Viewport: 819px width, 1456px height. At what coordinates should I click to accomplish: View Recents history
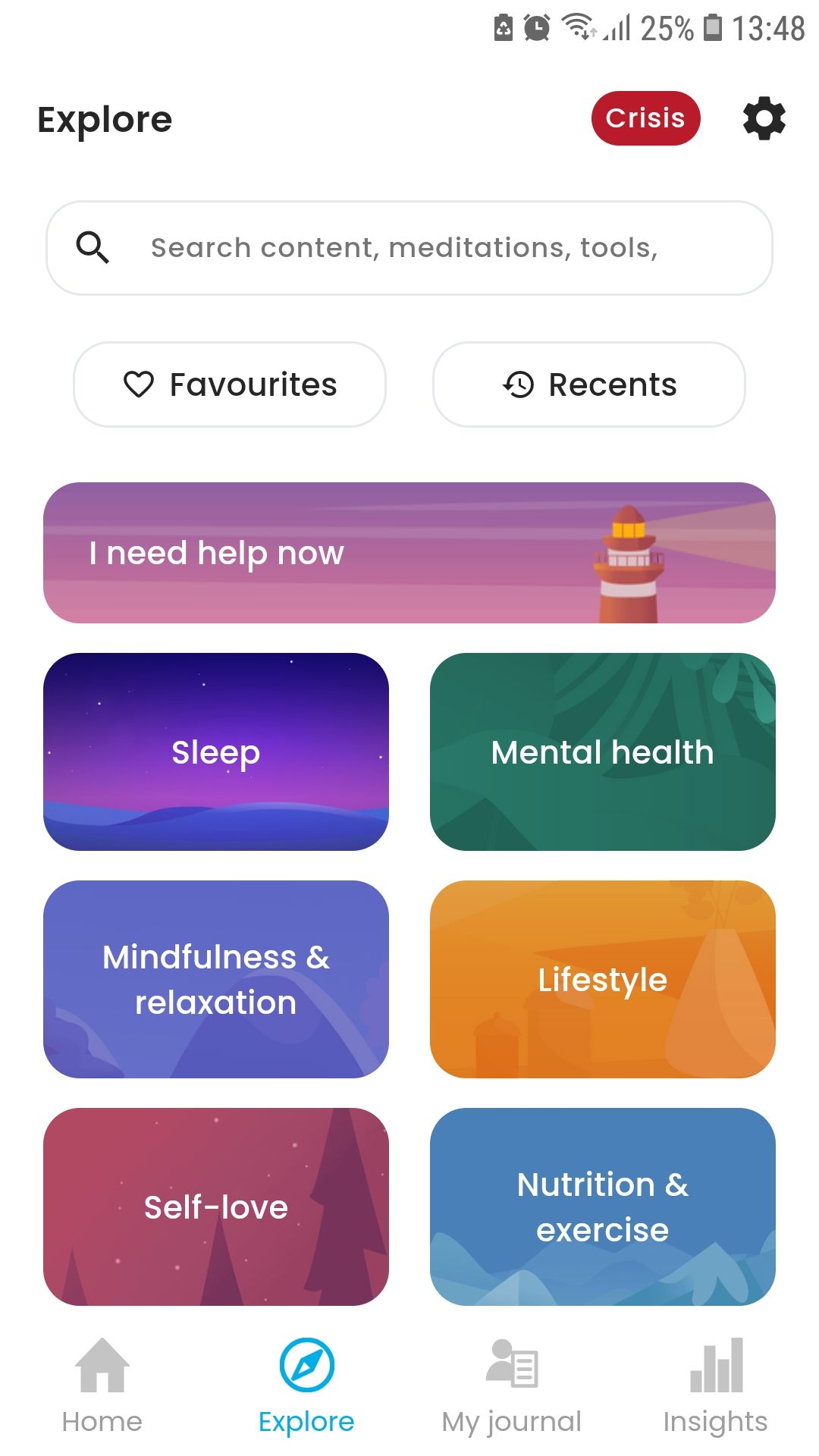tap(589, 384)
